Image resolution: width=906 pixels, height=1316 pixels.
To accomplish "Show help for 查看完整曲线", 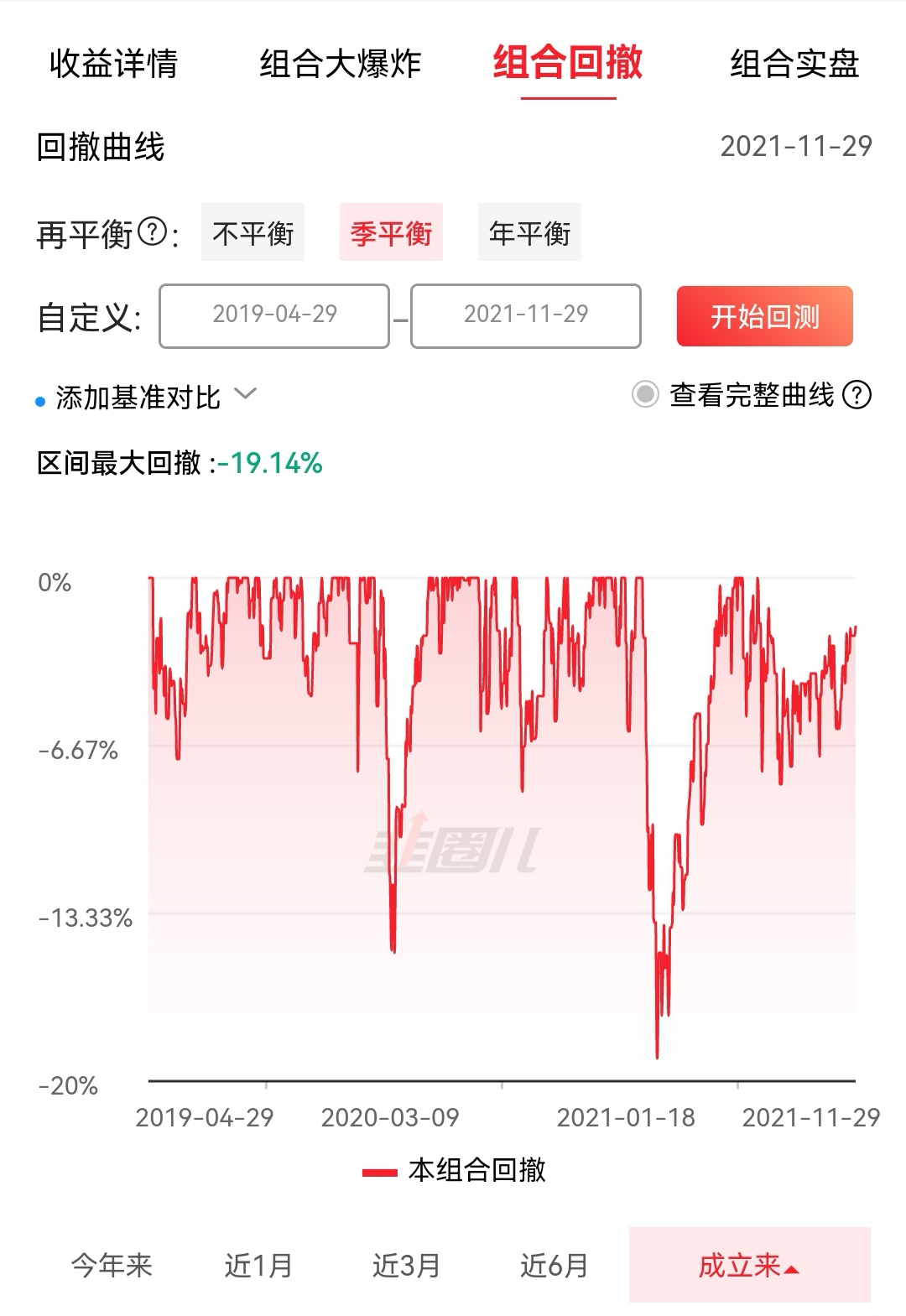I will [x=857, y=394].
